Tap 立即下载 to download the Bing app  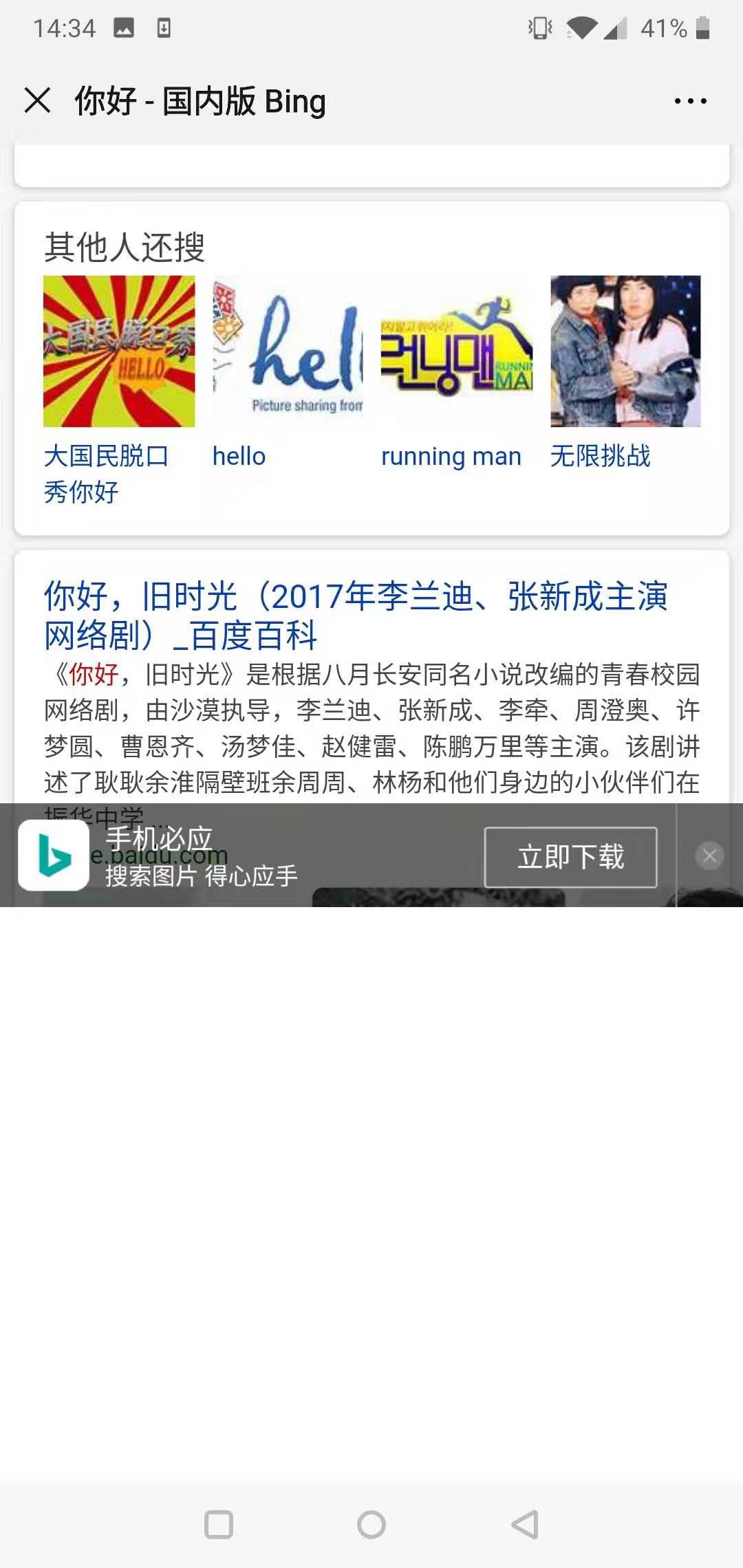coord(570,857)
